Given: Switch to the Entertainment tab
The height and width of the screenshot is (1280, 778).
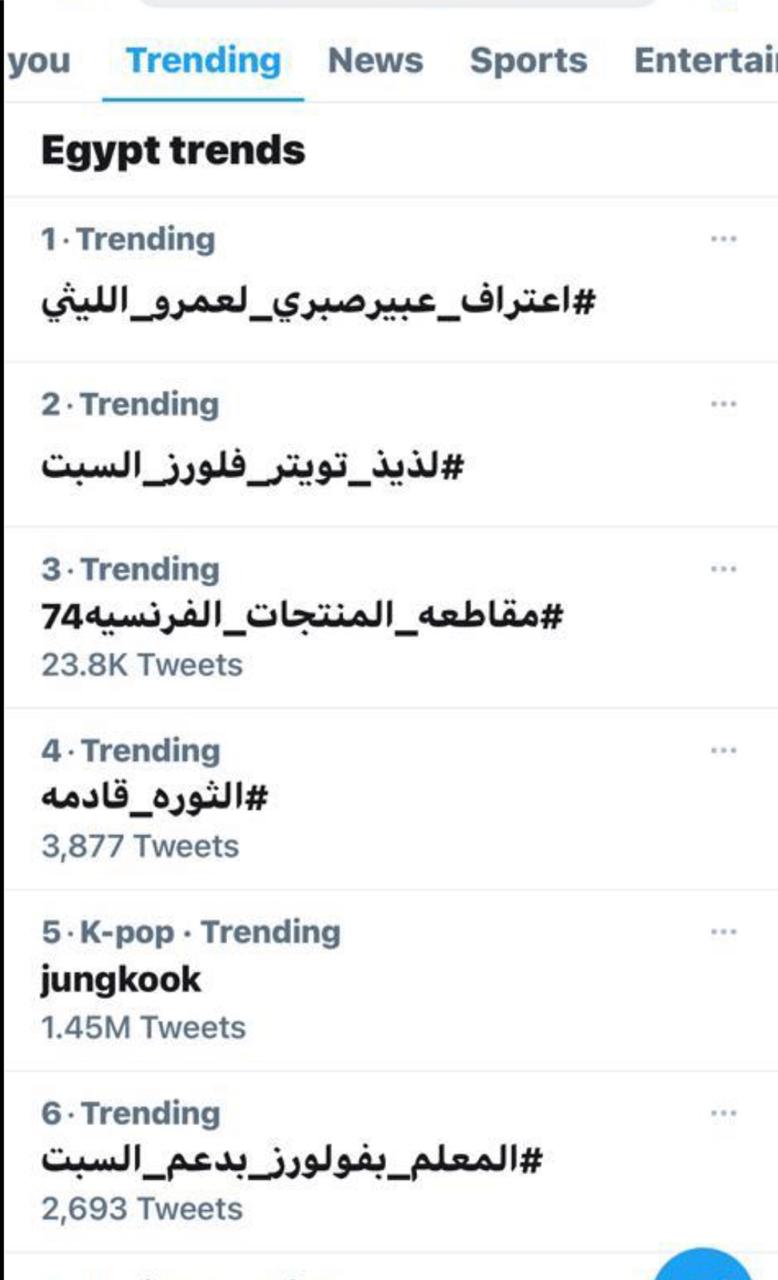Looking at the screenshot, I should (704, 61).
